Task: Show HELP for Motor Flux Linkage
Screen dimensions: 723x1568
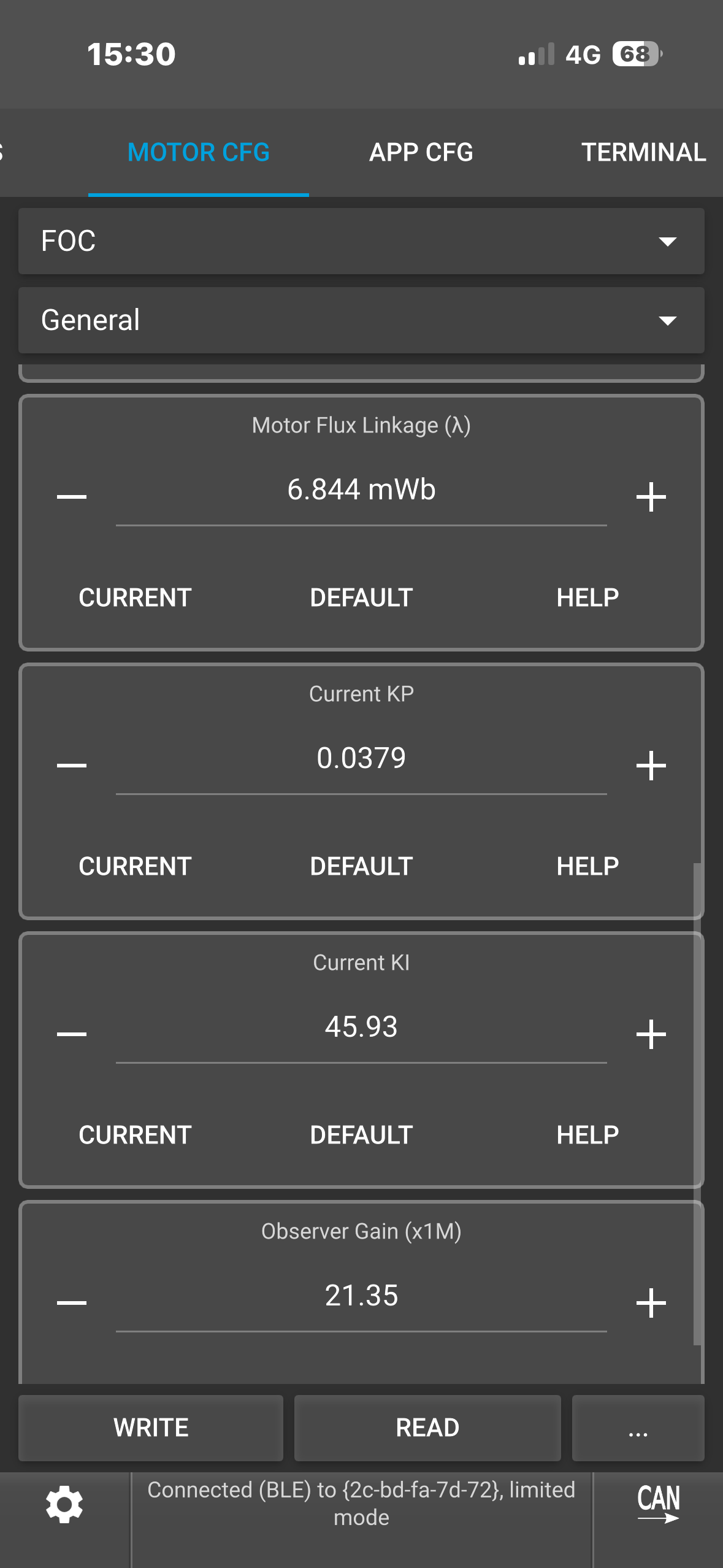Action: click(x=587, y=598)
